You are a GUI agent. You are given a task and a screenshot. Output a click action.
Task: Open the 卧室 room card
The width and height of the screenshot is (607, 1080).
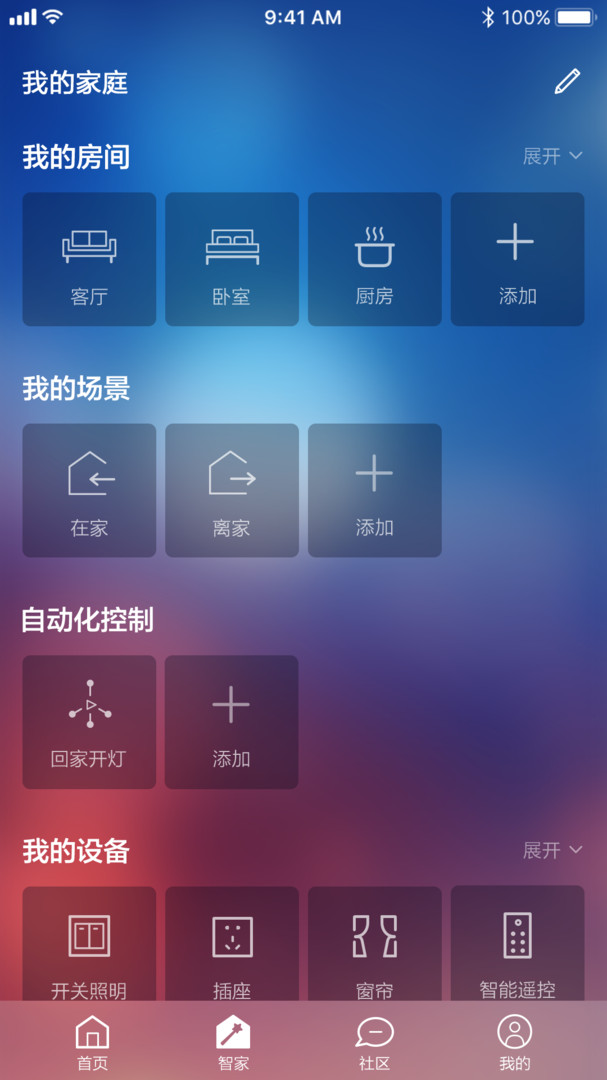(232, 259)
